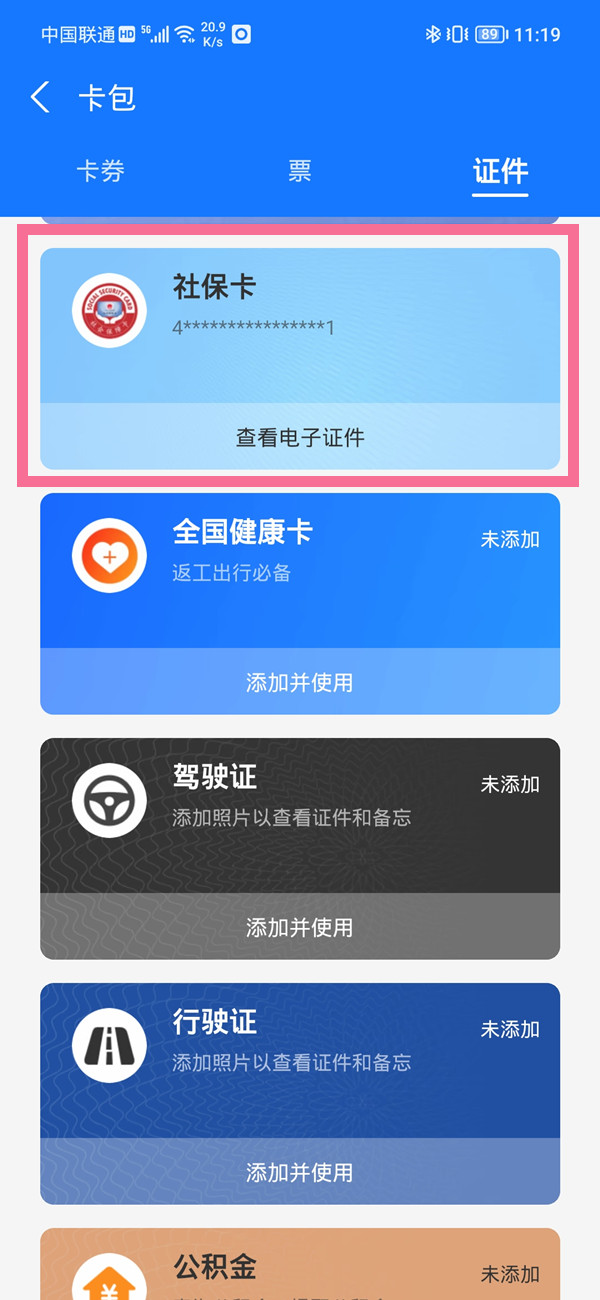Select the 证件 tab
The width and height of the screenshot is (600, 1300).
click(500, 171)
